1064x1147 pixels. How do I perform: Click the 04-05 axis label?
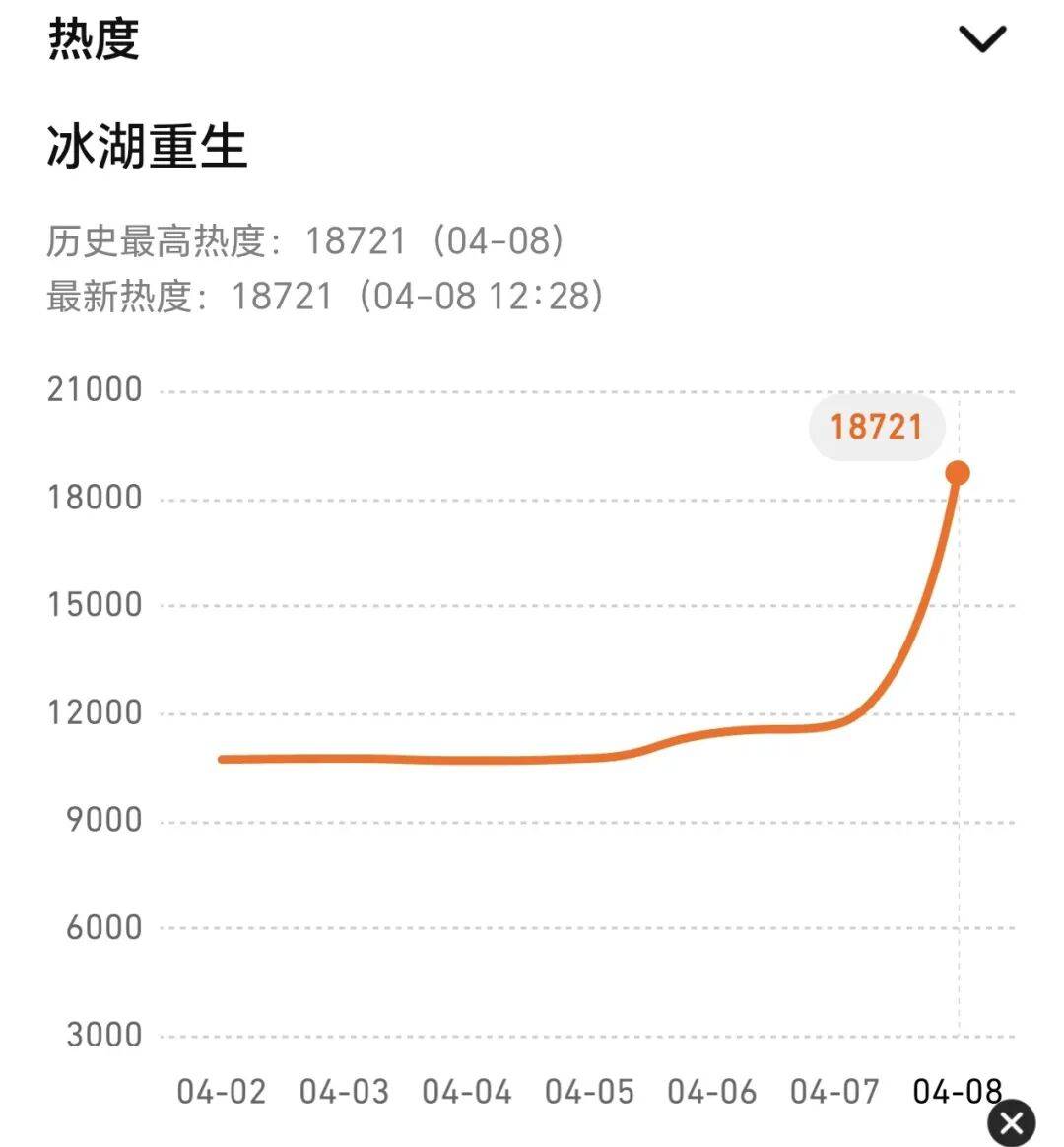[x=588, y=1094]
